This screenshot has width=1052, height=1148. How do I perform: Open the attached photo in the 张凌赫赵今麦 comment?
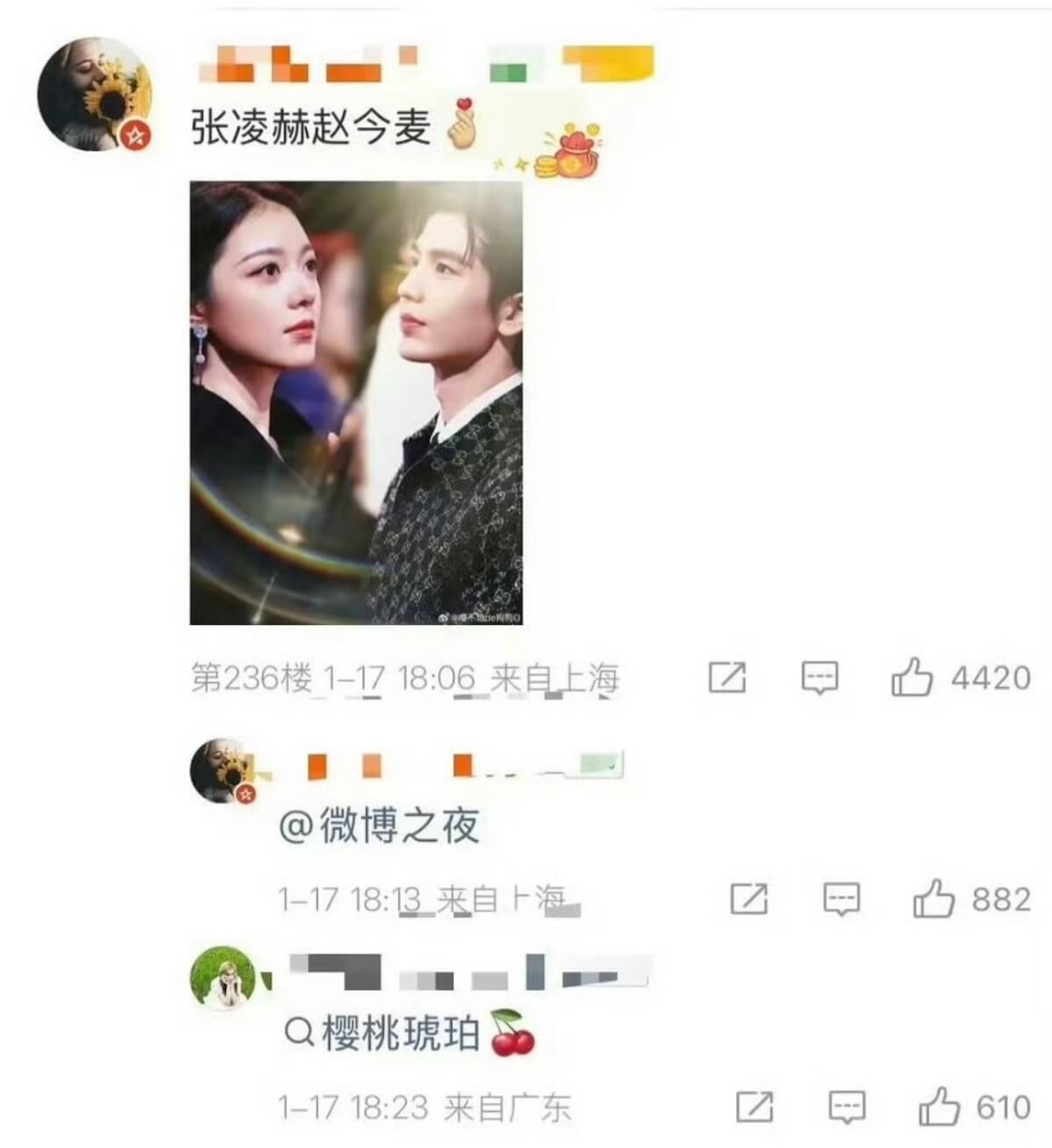pos(356,402)
